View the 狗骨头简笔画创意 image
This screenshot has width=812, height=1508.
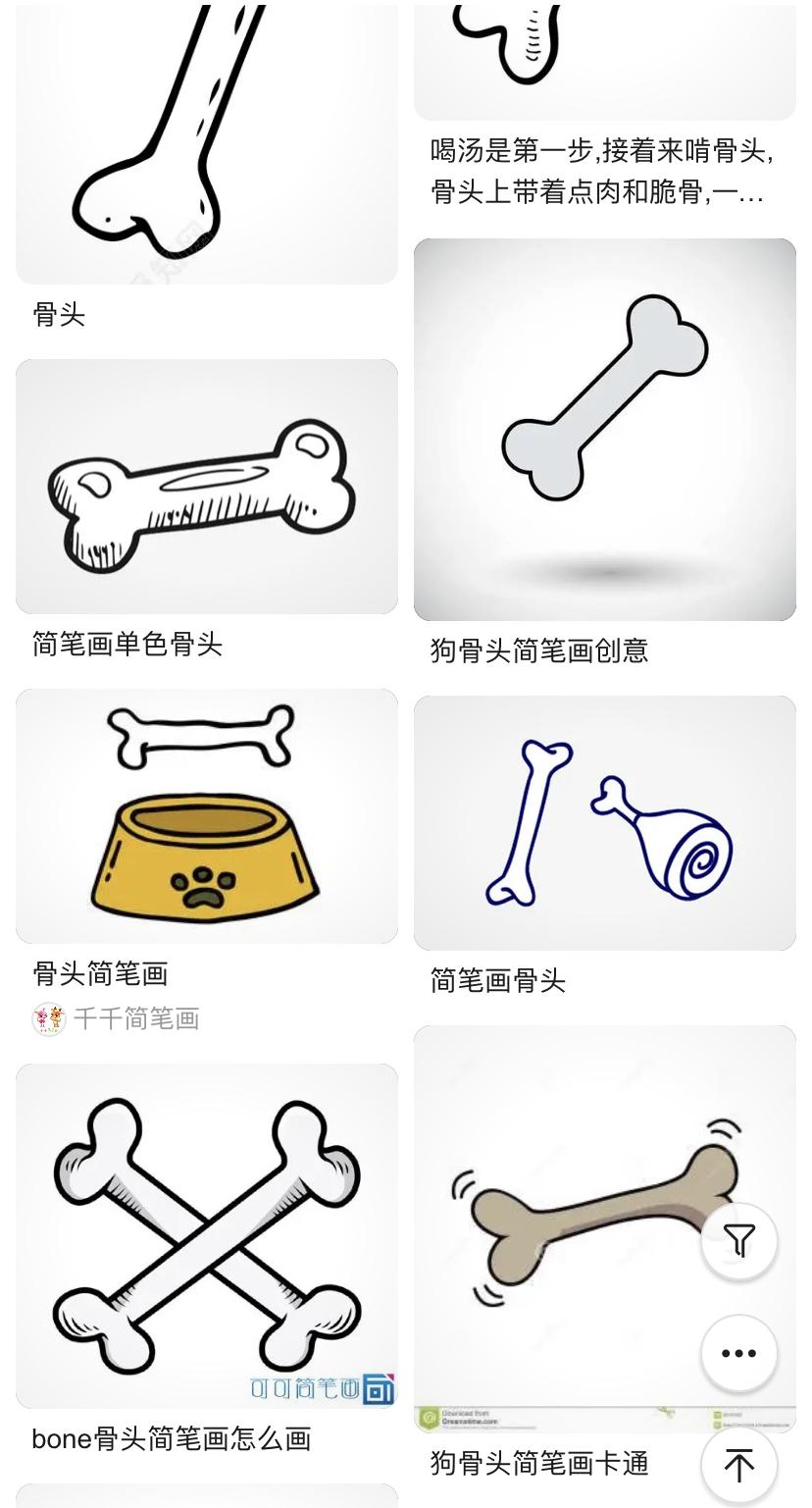coord(604,429)
